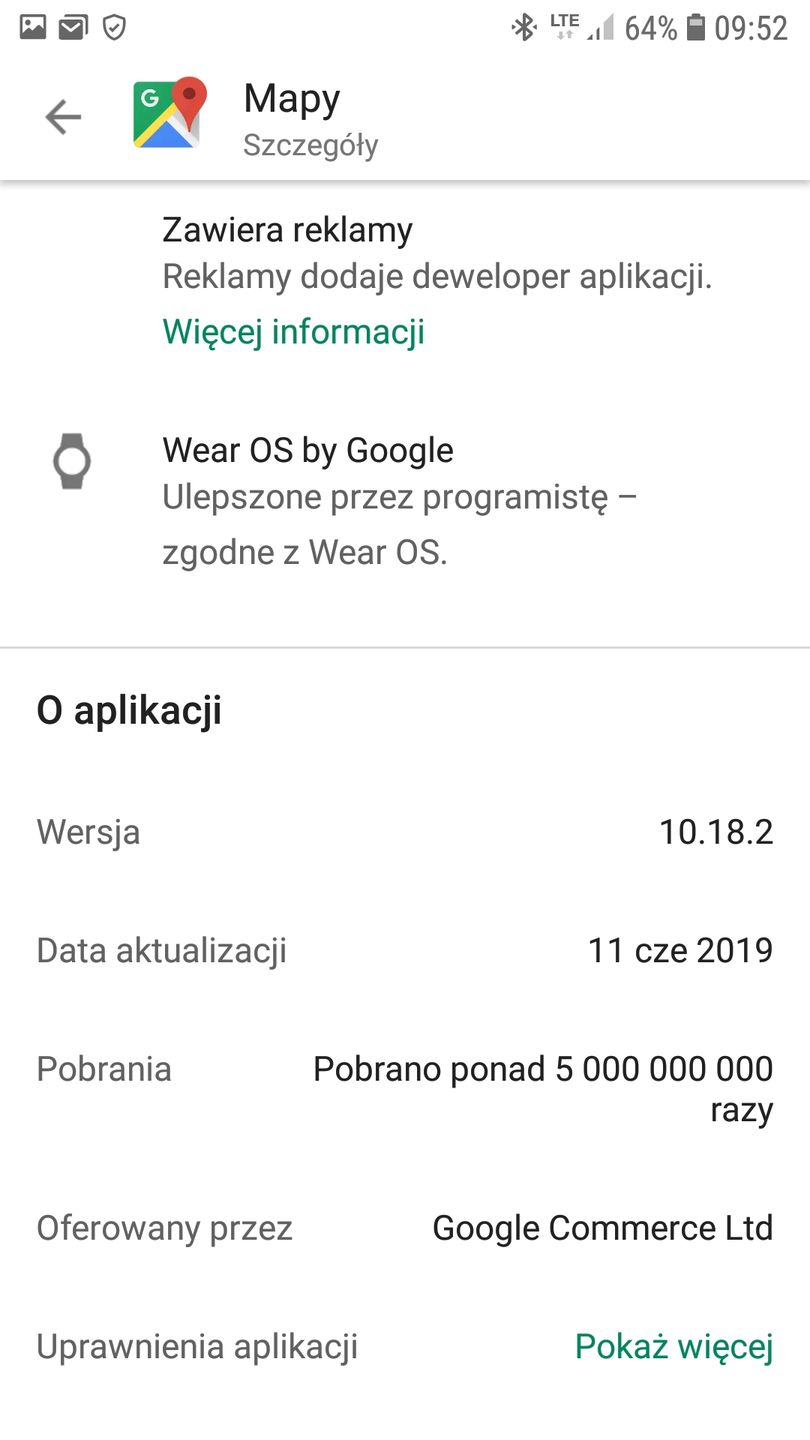Select the update date '11 cze 2019'

[x=678, y=950]
